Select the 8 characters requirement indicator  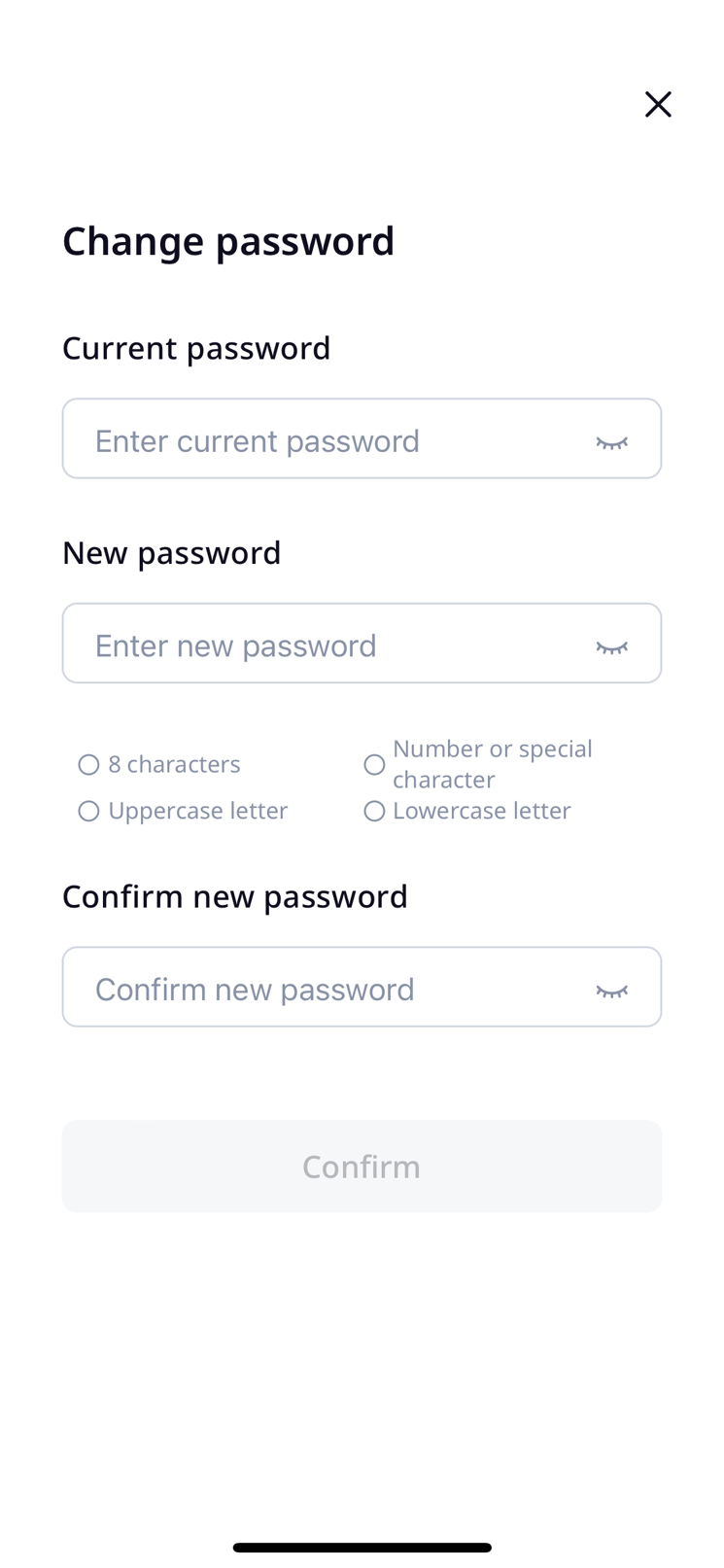click(x=88, y=764)
